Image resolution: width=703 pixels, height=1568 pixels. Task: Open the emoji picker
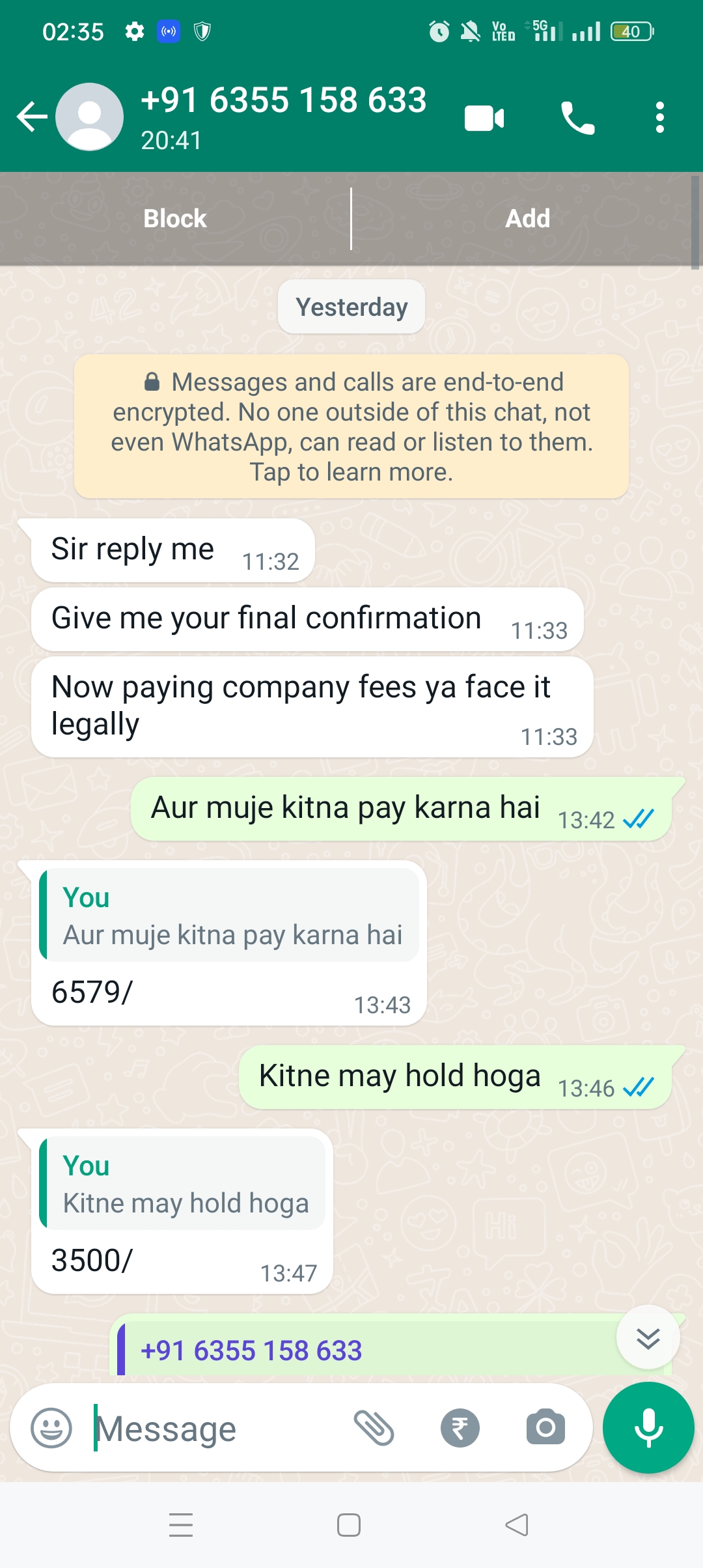(51, 1428)
